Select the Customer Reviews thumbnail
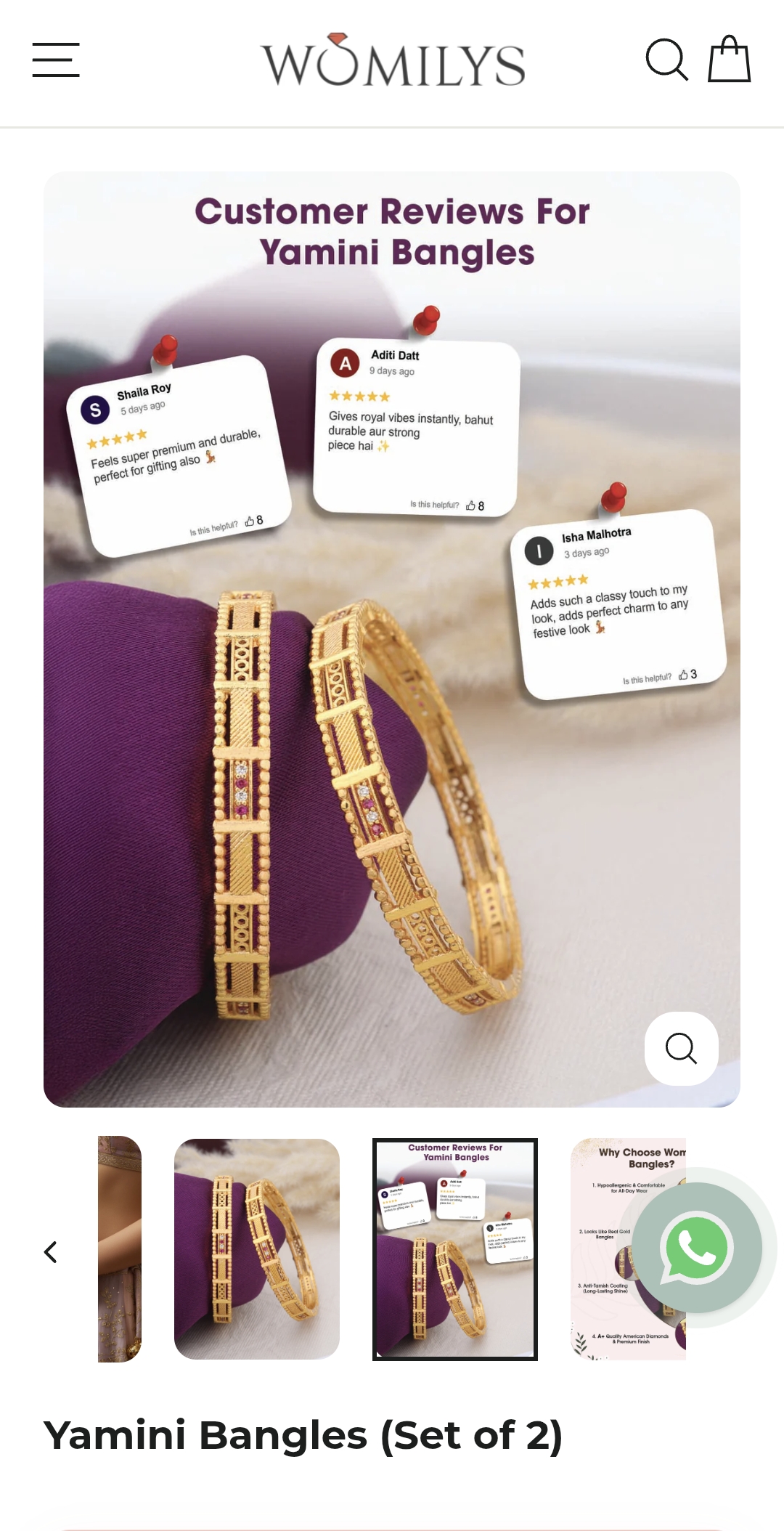Screen dimensions: 784x1531 tap(455, 1248)
